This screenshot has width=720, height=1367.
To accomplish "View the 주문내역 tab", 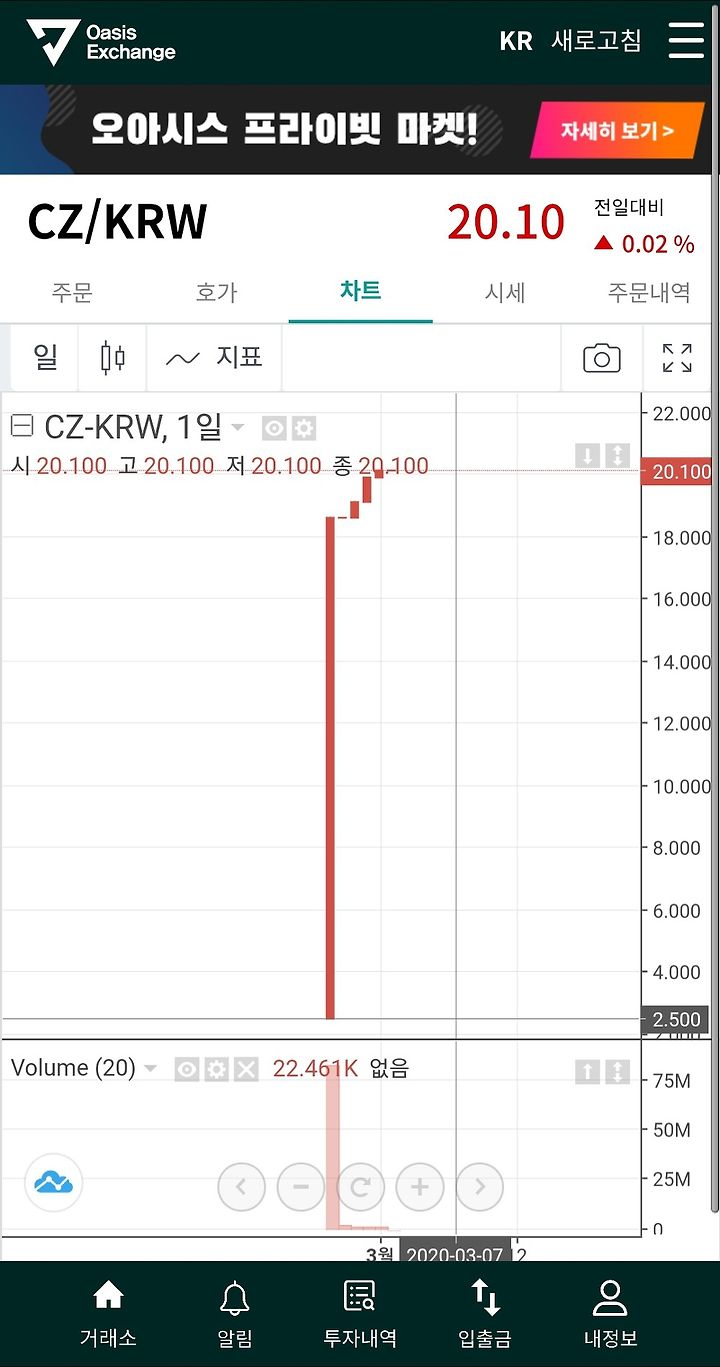I will coord(649,292).
